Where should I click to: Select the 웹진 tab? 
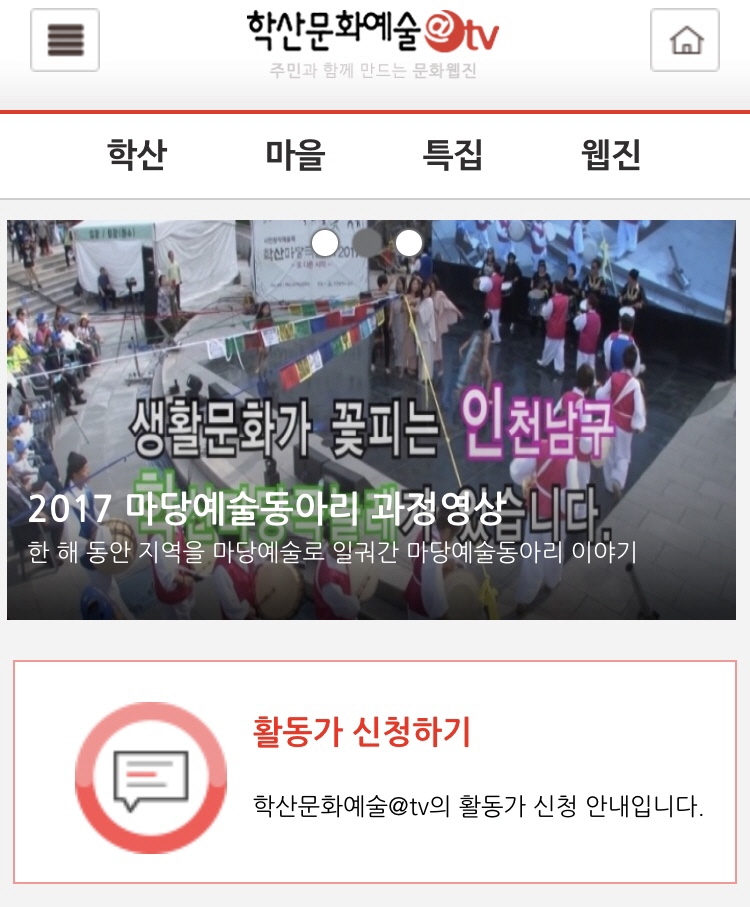point(611,156)
